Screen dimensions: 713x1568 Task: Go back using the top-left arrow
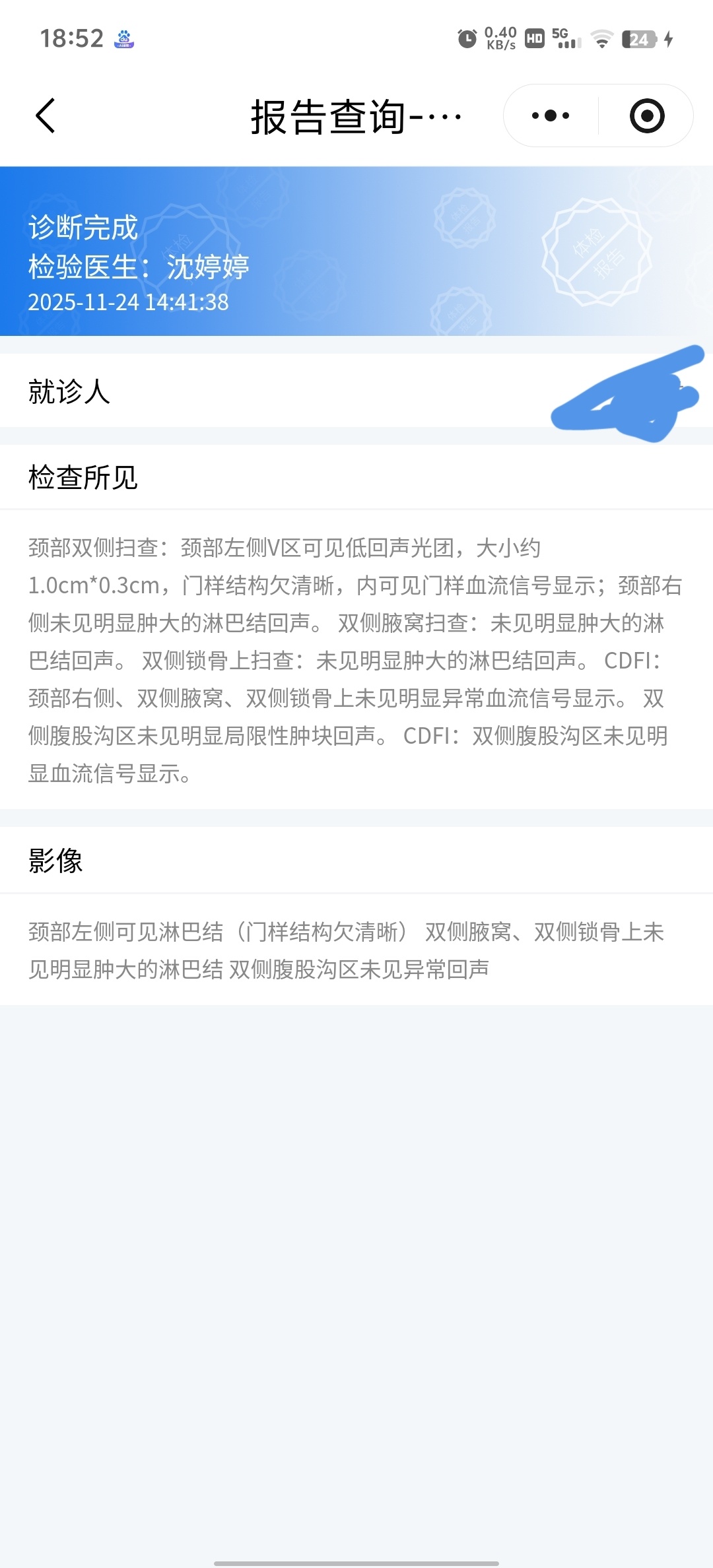click(x=45, y=116)
